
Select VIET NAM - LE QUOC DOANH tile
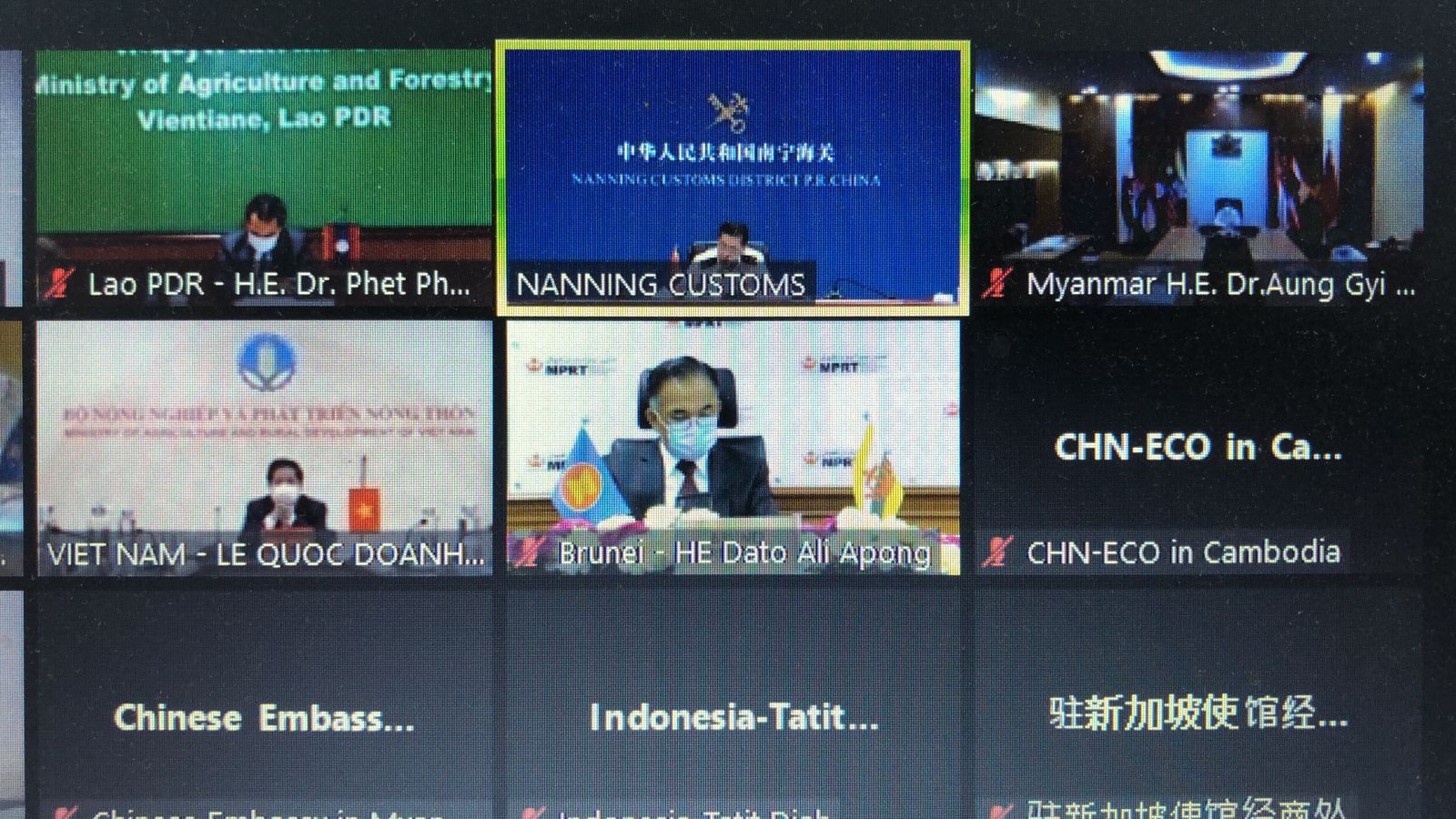click(x=264, y=446)
